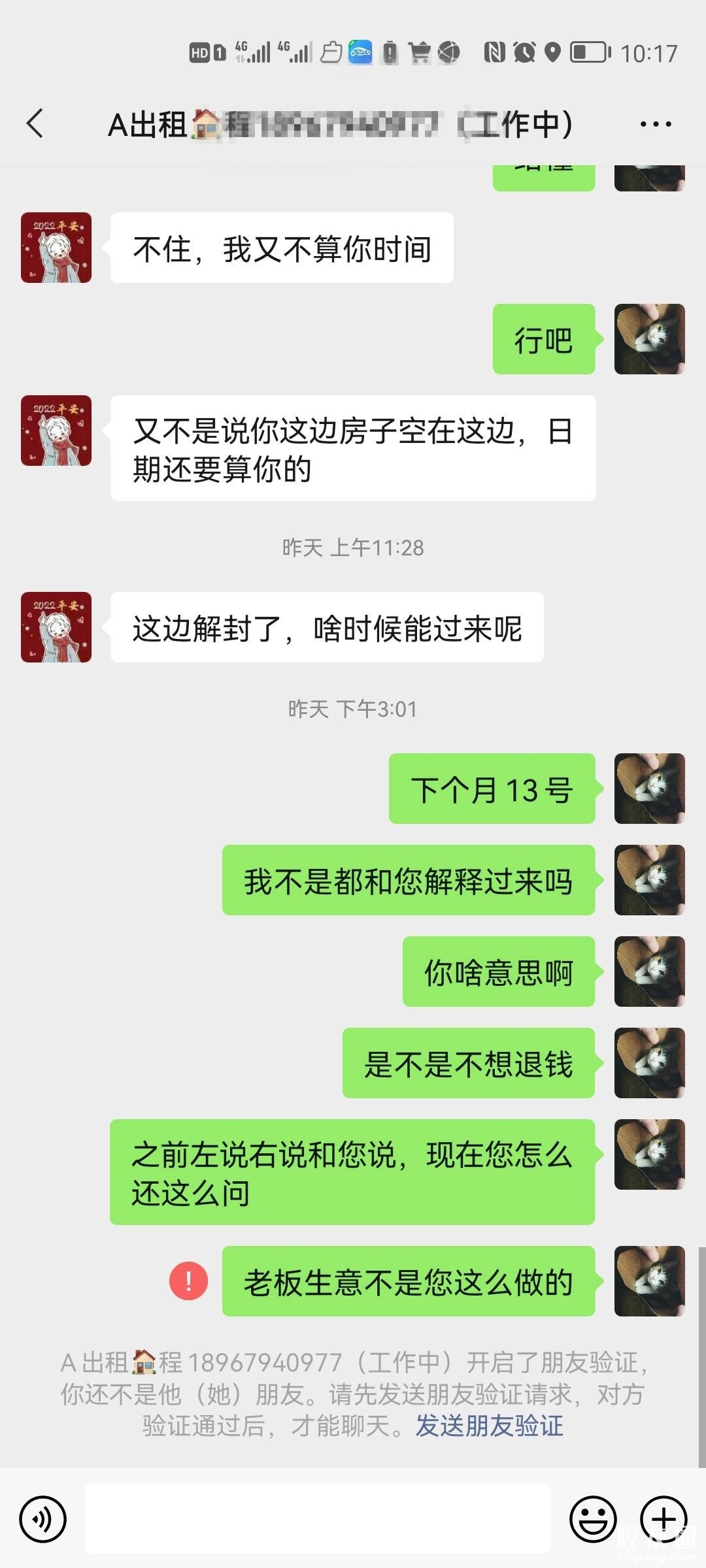The image size is (706, 1568).
Task: Open my cat avatar beside 下个月13号
Action: pos(649,789)
